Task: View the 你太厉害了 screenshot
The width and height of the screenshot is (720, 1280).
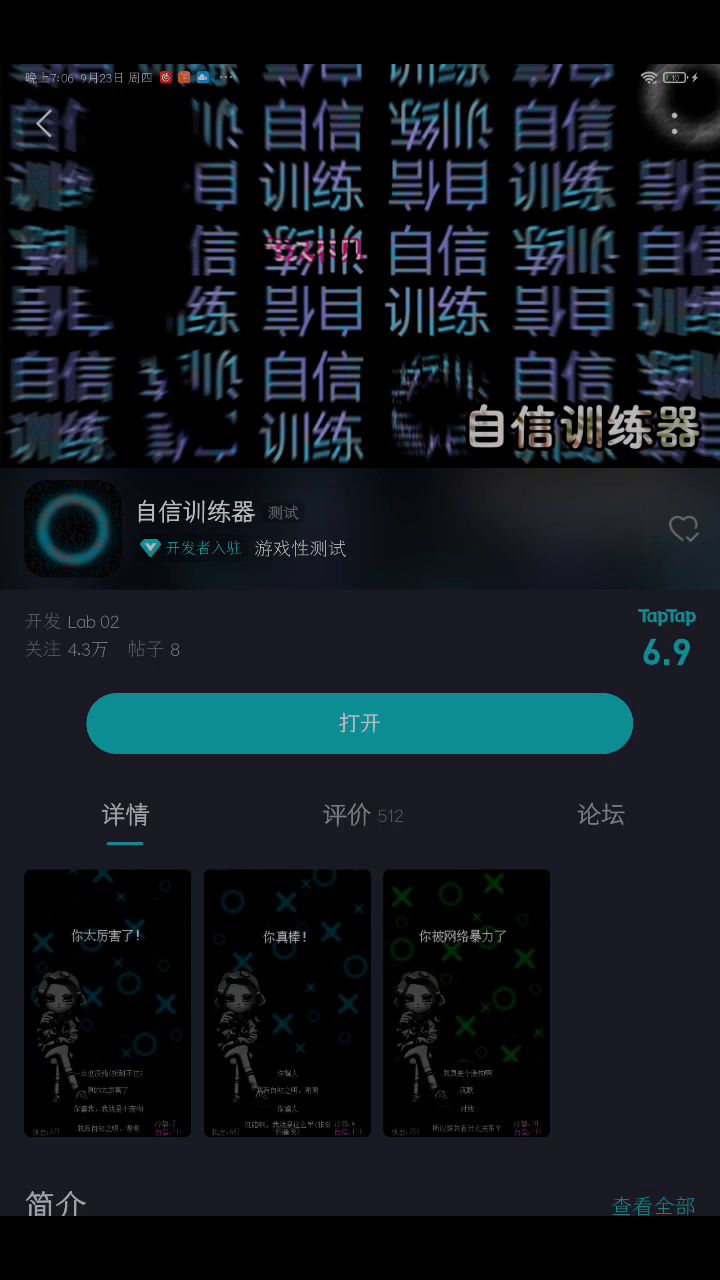Action: point(107,1003)
